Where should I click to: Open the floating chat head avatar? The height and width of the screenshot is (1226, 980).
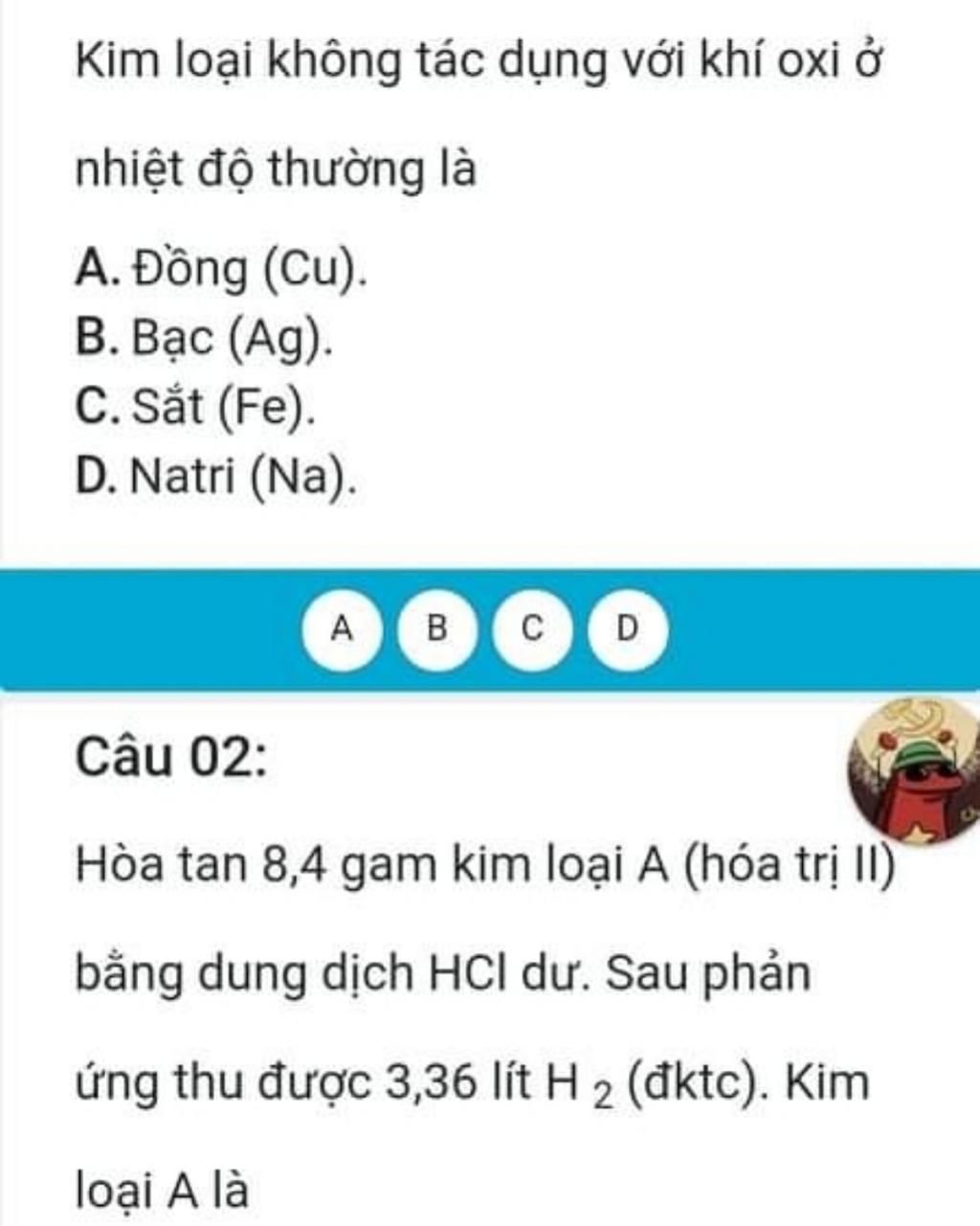915,770
